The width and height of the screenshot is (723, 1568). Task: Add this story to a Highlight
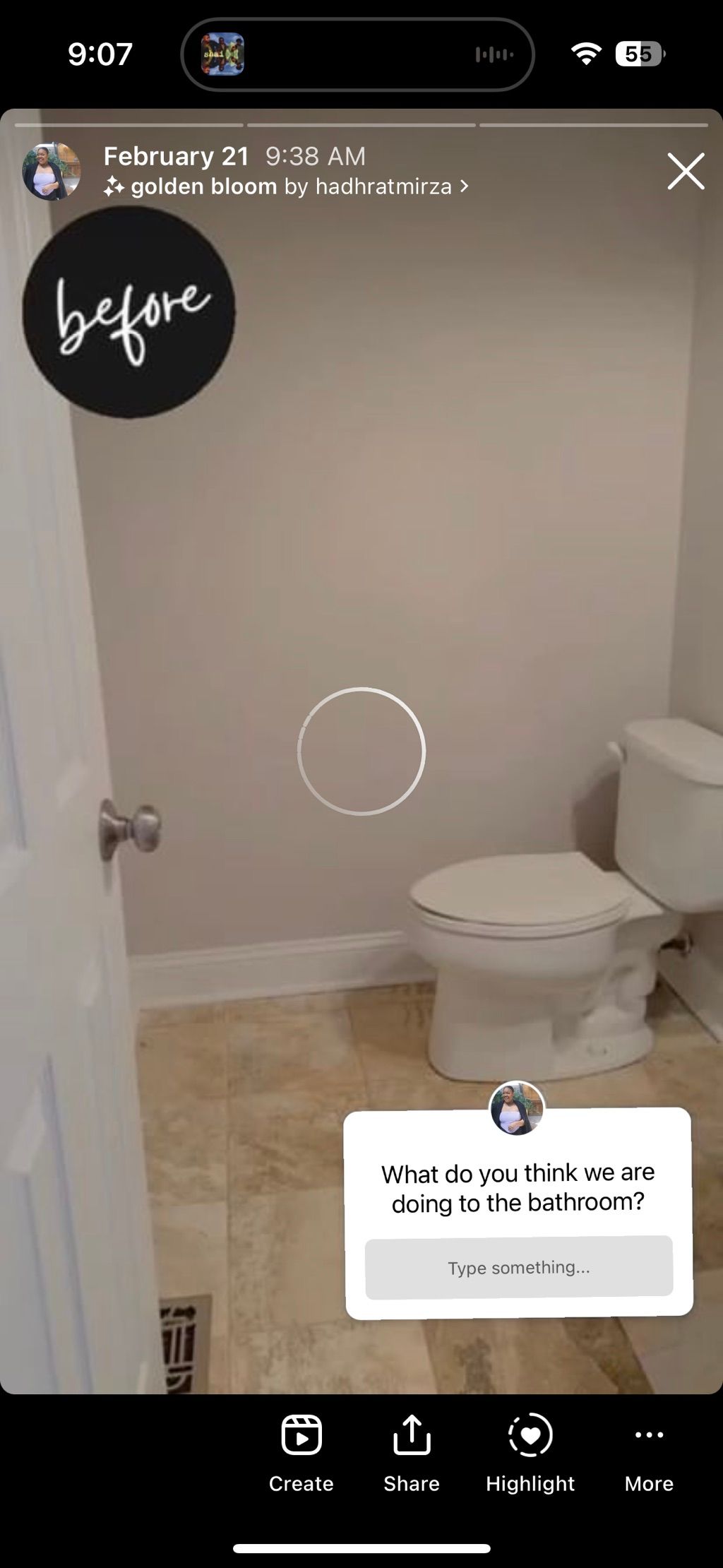point(530,1452)
